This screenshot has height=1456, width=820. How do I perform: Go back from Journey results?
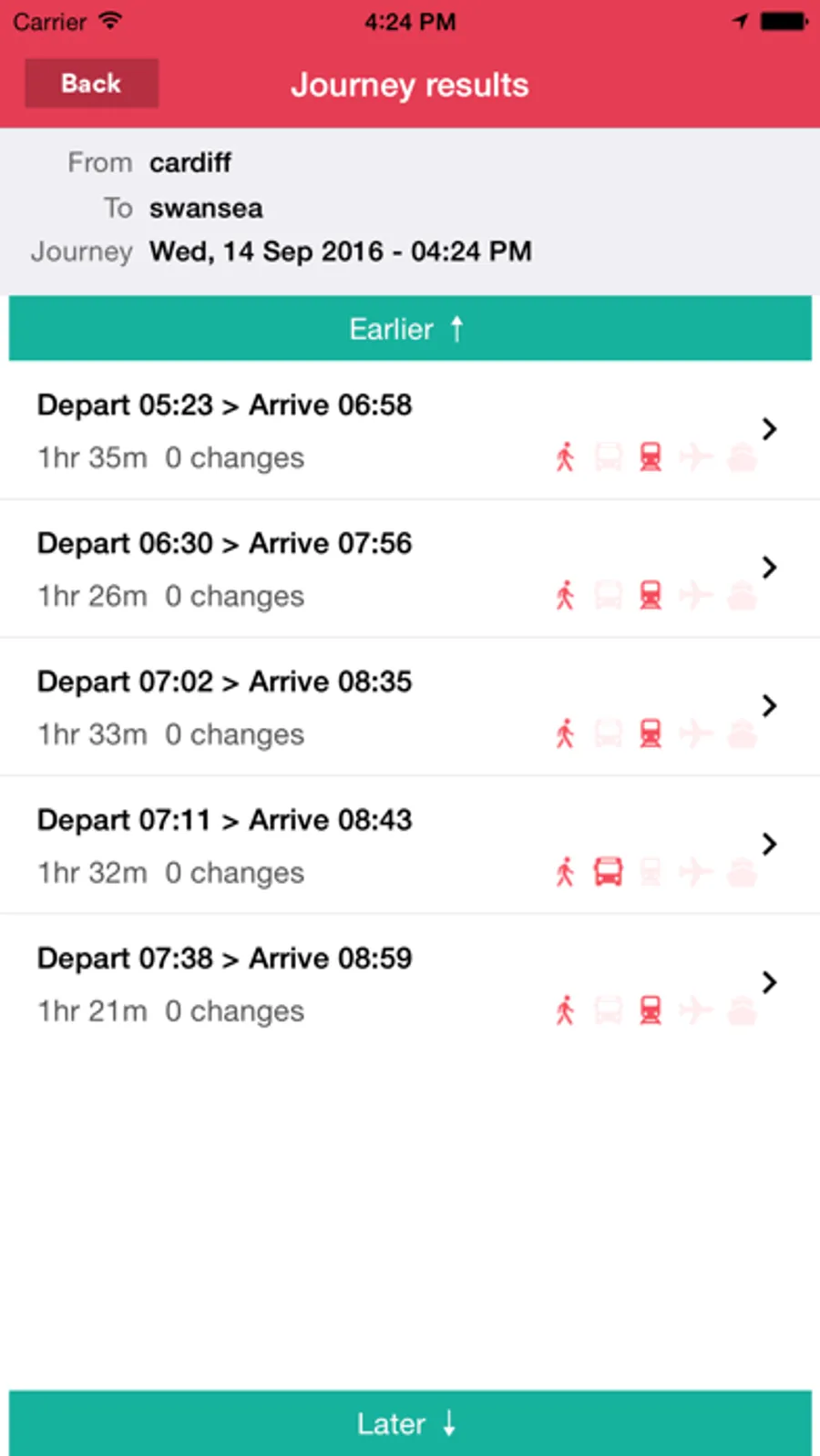(x=91, y=84)
